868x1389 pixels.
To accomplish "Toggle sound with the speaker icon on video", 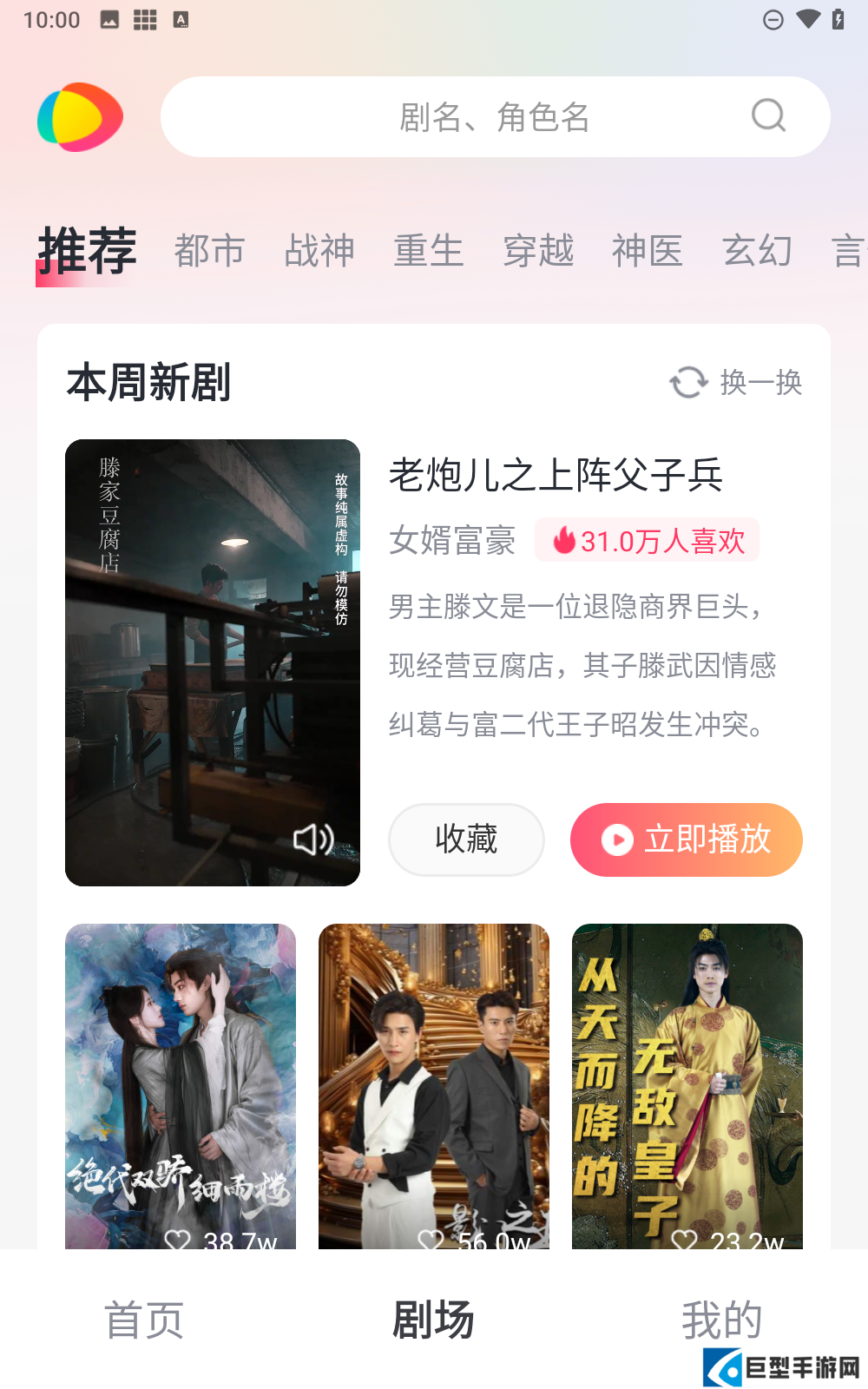I will pyautogui.click(x=316, y=839).
